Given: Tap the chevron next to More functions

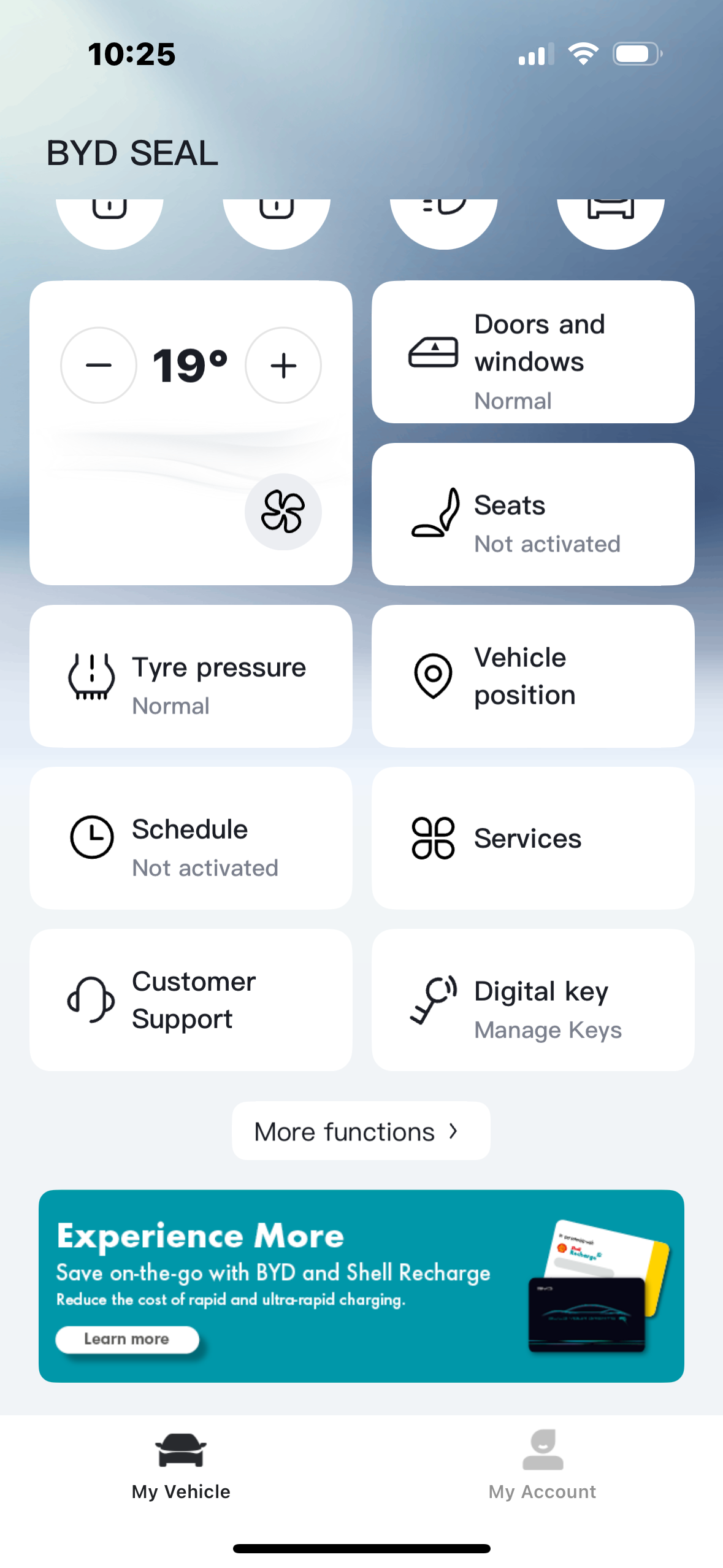Looking at the screenshot, I should (454, 1131).
